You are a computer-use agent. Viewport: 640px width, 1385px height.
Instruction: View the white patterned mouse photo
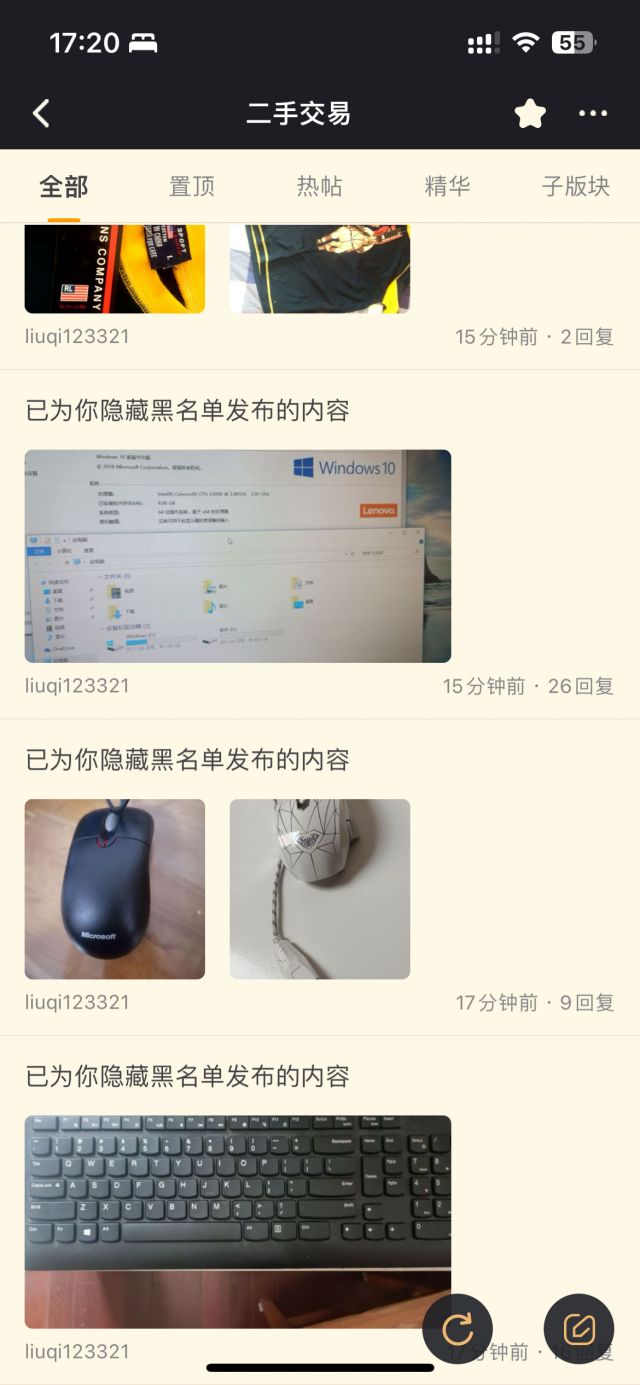coord(320,889)
